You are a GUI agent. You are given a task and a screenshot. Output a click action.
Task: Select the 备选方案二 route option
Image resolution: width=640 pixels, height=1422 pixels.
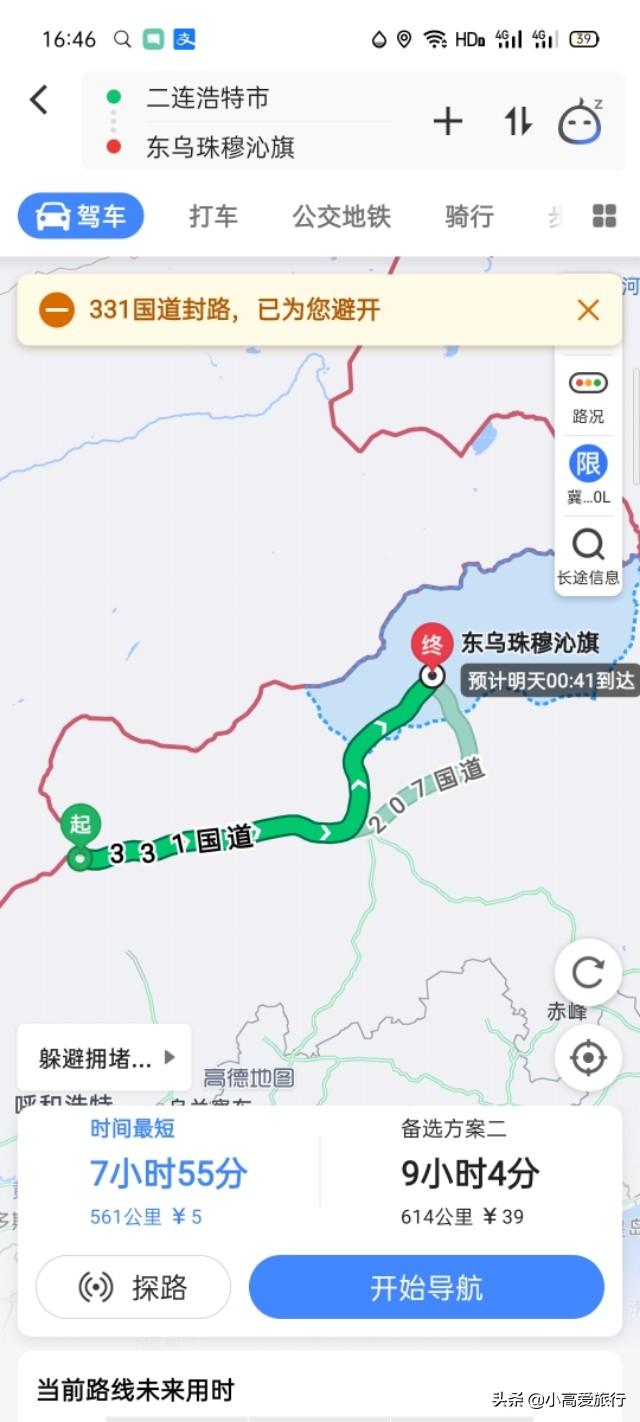coord(470,1172)
